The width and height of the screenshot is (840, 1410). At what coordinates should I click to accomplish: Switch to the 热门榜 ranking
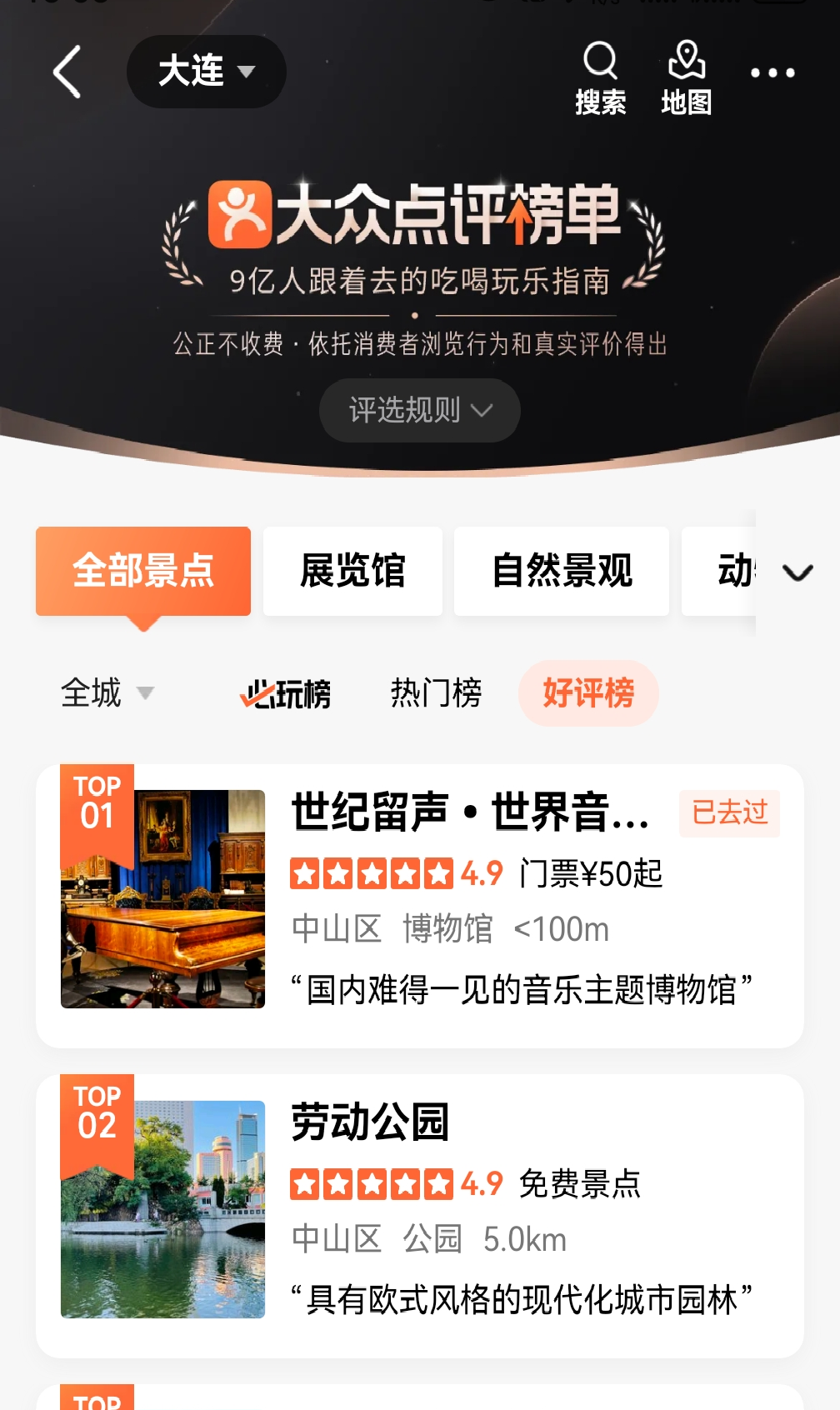436,692
